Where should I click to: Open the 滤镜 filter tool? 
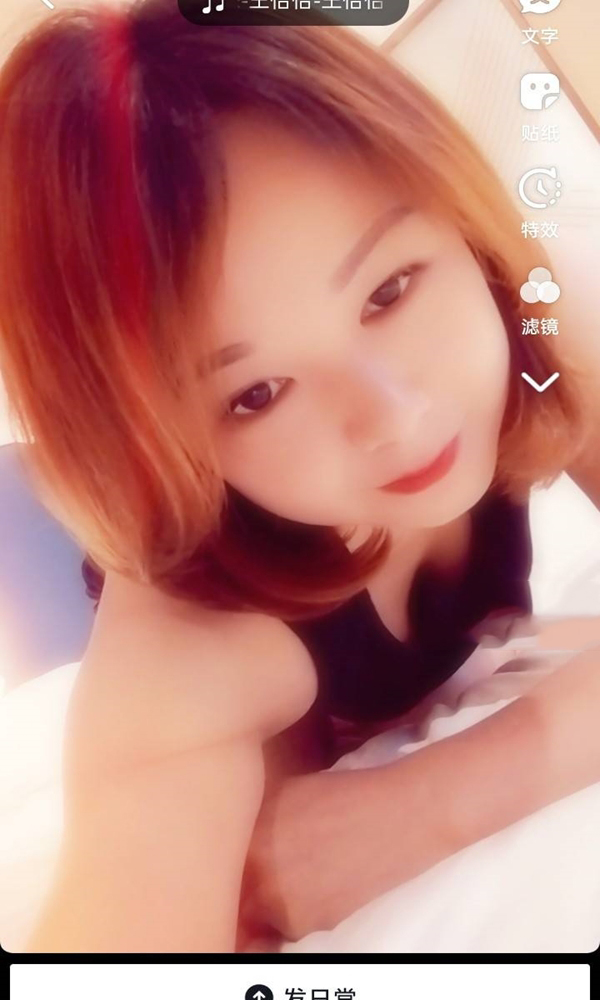point(539,299)
